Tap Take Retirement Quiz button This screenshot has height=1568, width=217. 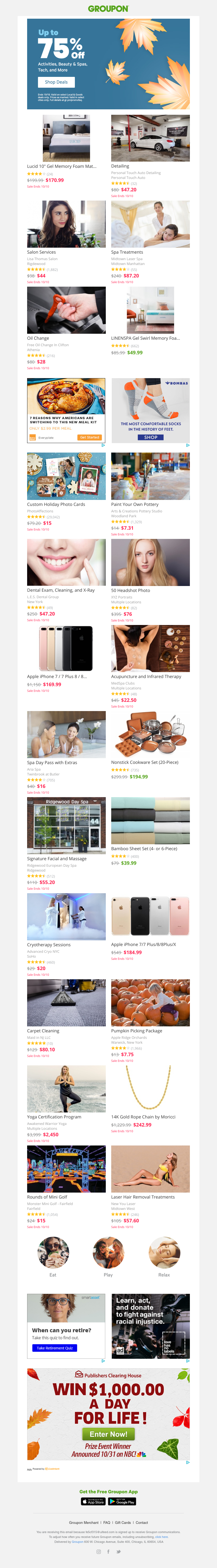point(54,1348)
